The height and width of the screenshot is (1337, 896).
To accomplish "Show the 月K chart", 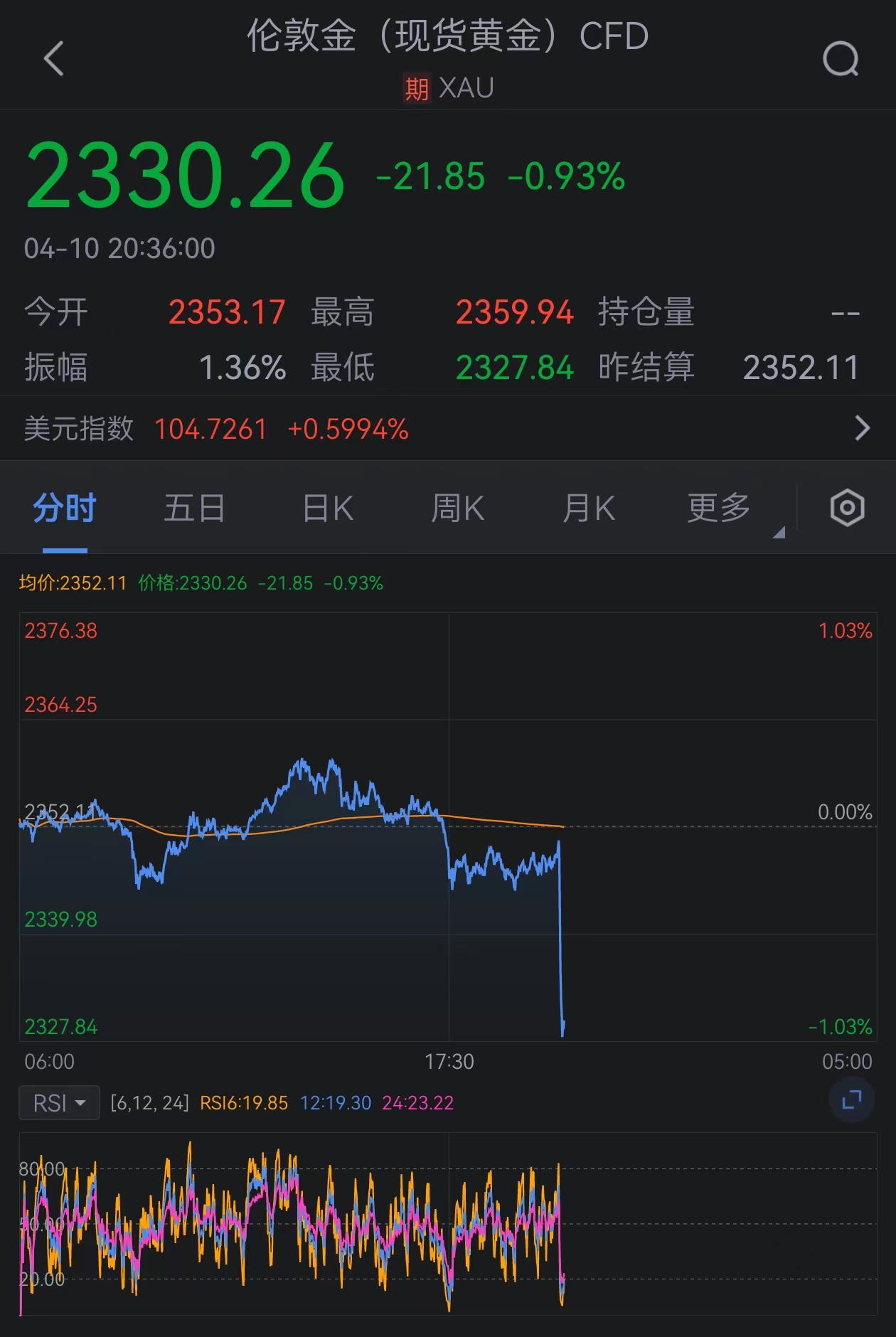I will (x=589, y=508).
